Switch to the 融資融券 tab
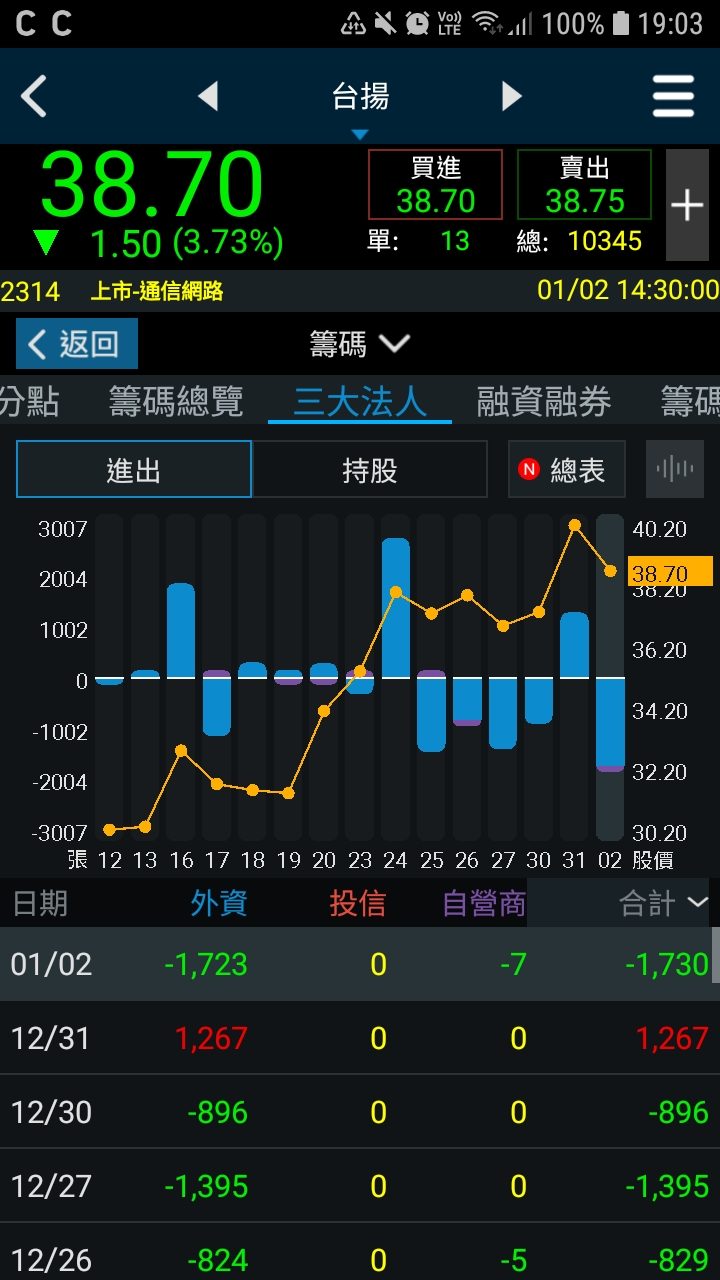The width and height of the screenshot is (720, 1280). 544,402
